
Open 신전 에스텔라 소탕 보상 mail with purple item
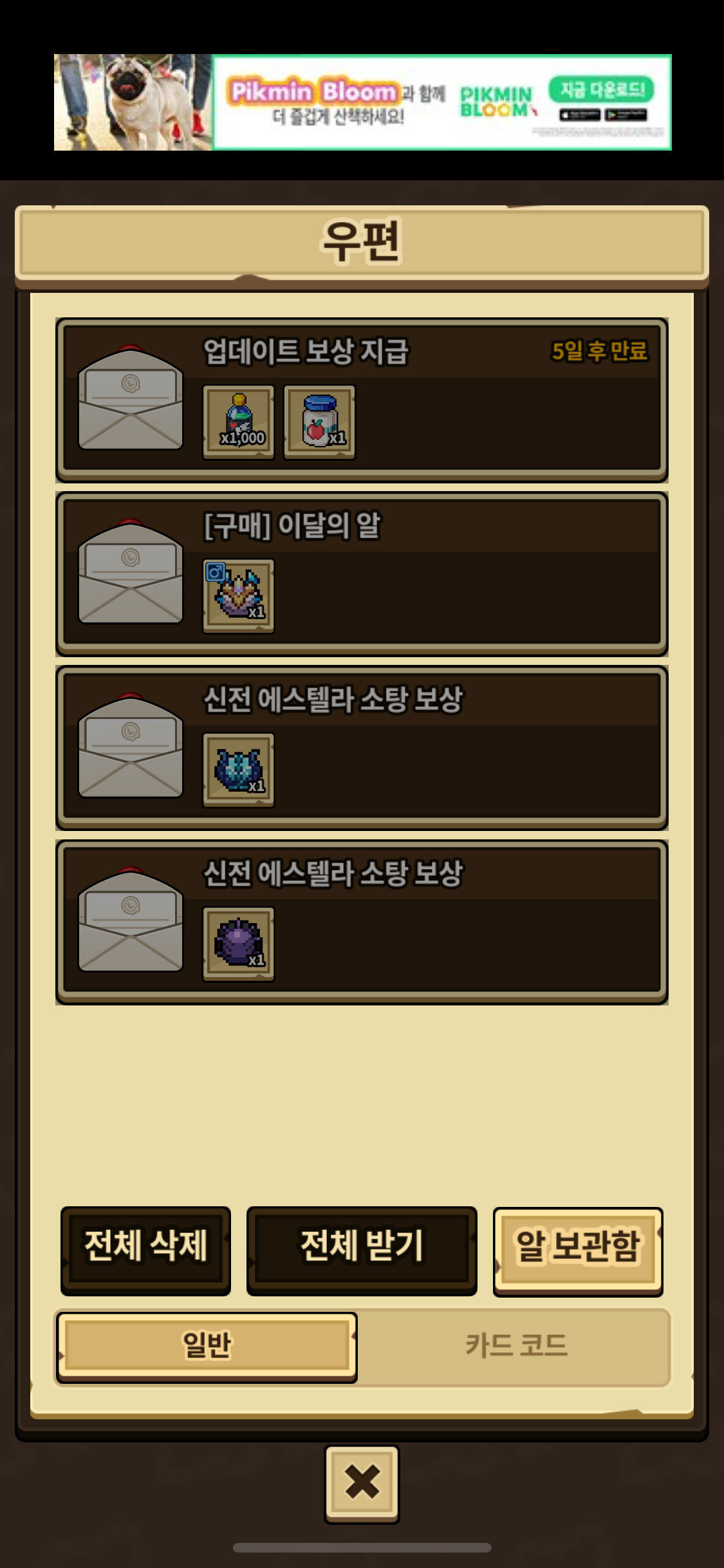(362, 921)
